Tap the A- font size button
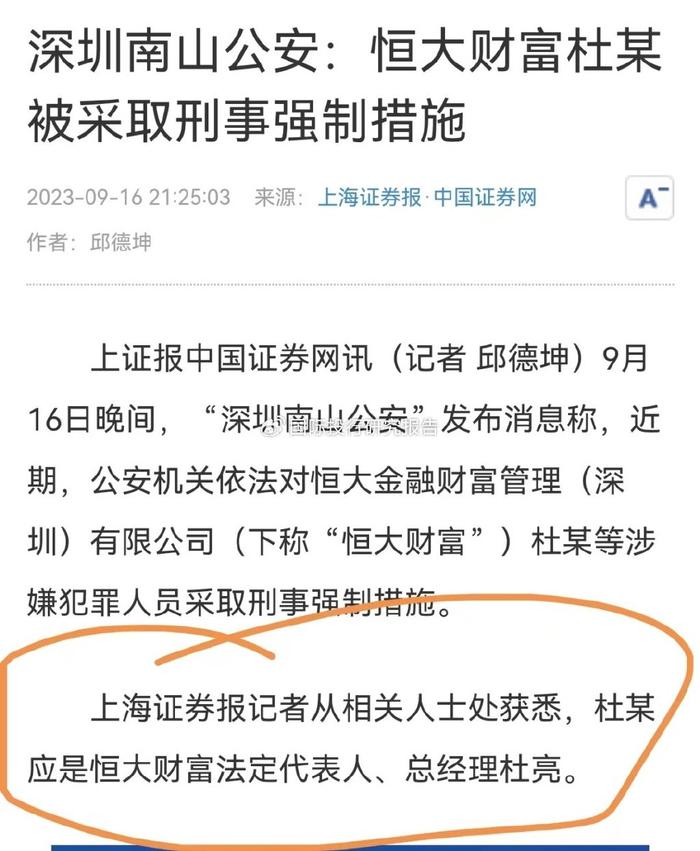 pos(649,198)
